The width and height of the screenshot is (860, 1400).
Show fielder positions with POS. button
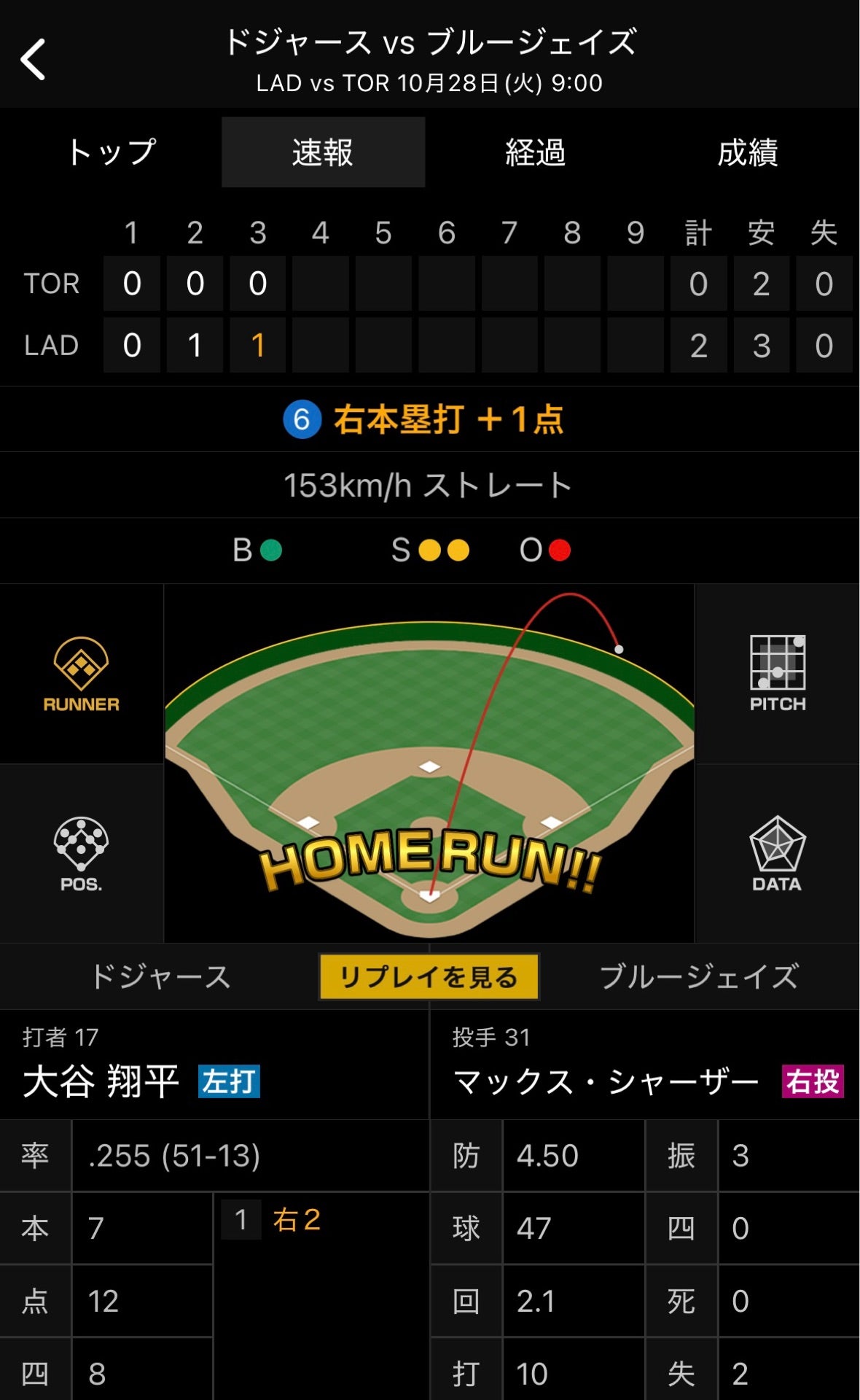click(81, 853)
